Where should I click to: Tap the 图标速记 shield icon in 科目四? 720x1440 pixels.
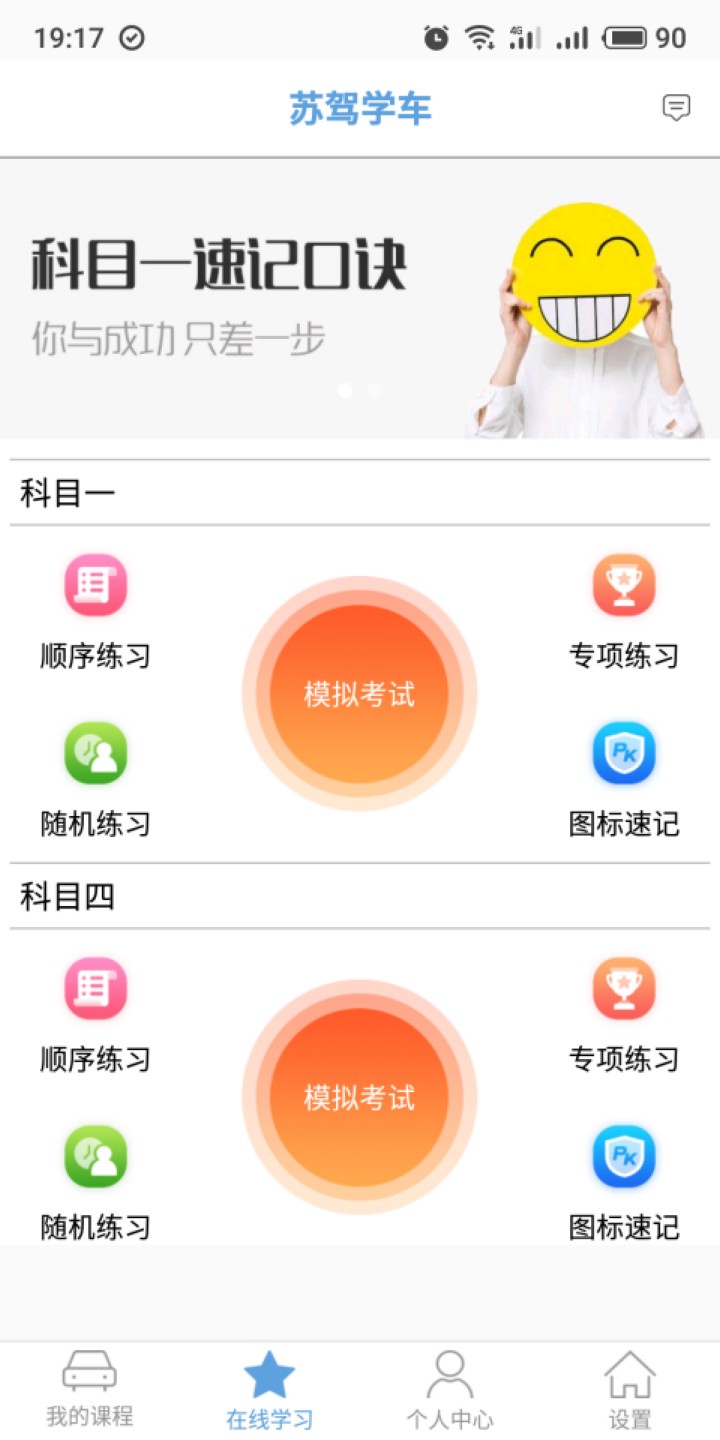pyautogui.click(x=624, y=1158)
